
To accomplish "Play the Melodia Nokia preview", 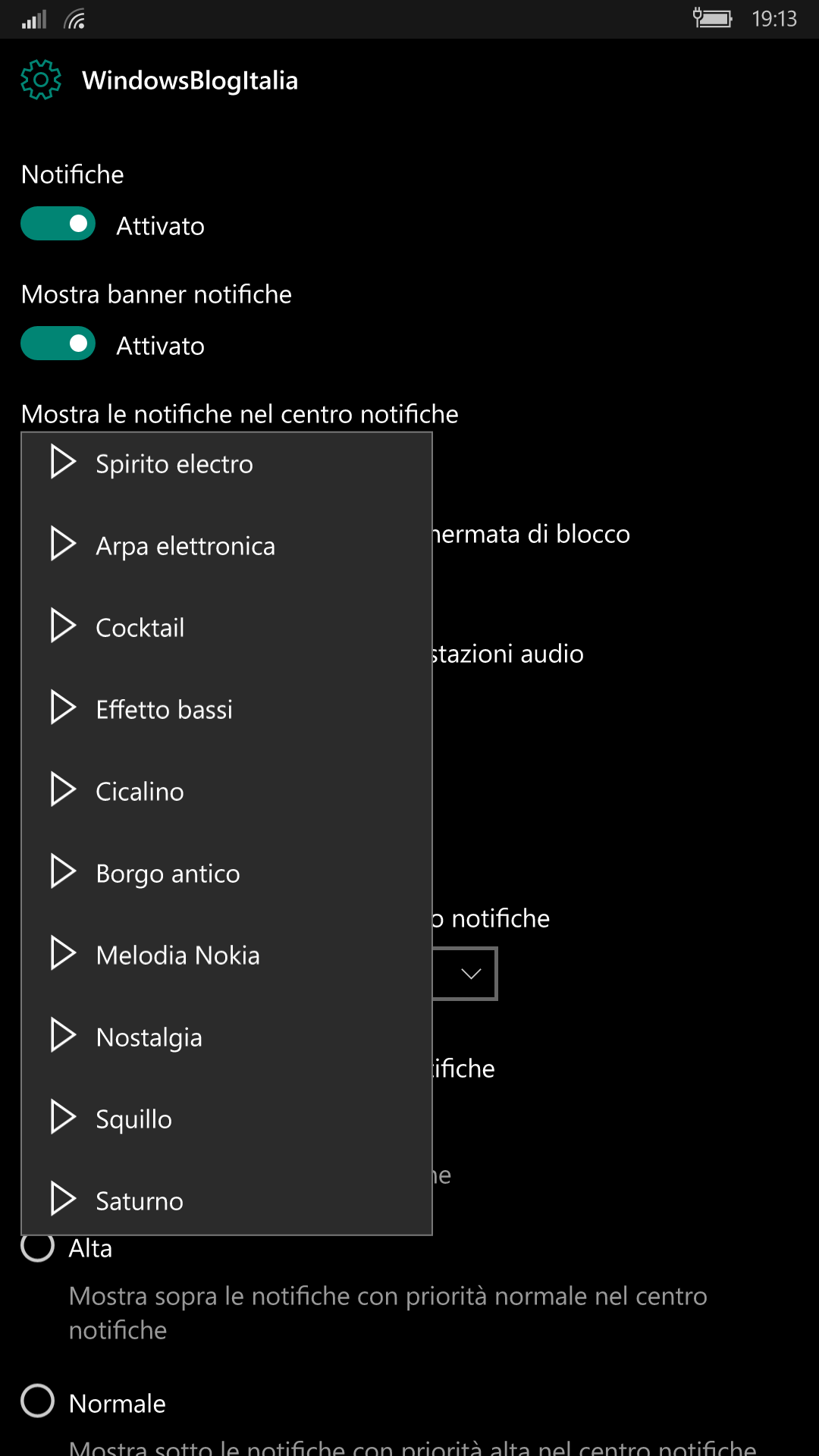I will pyautogui.click(x=63, y=953).
